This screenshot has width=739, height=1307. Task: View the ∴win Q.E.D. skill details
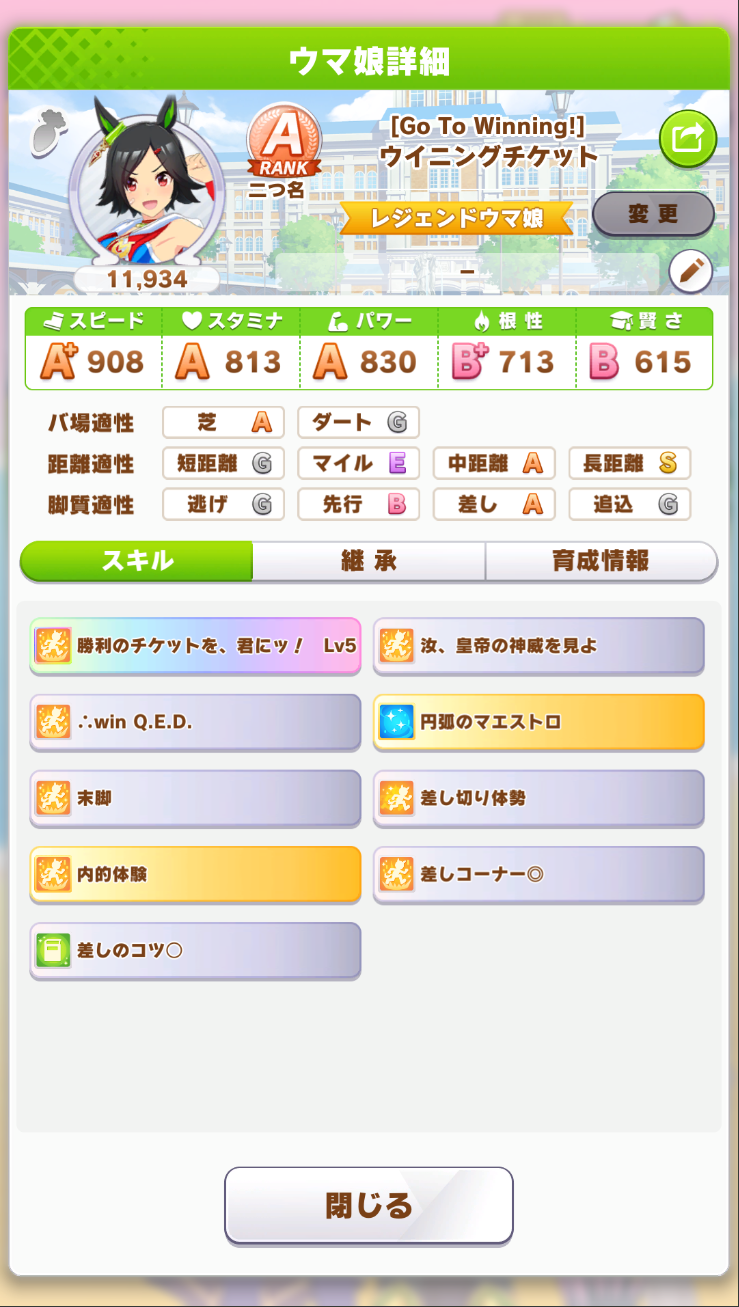[x=195, y=721]
